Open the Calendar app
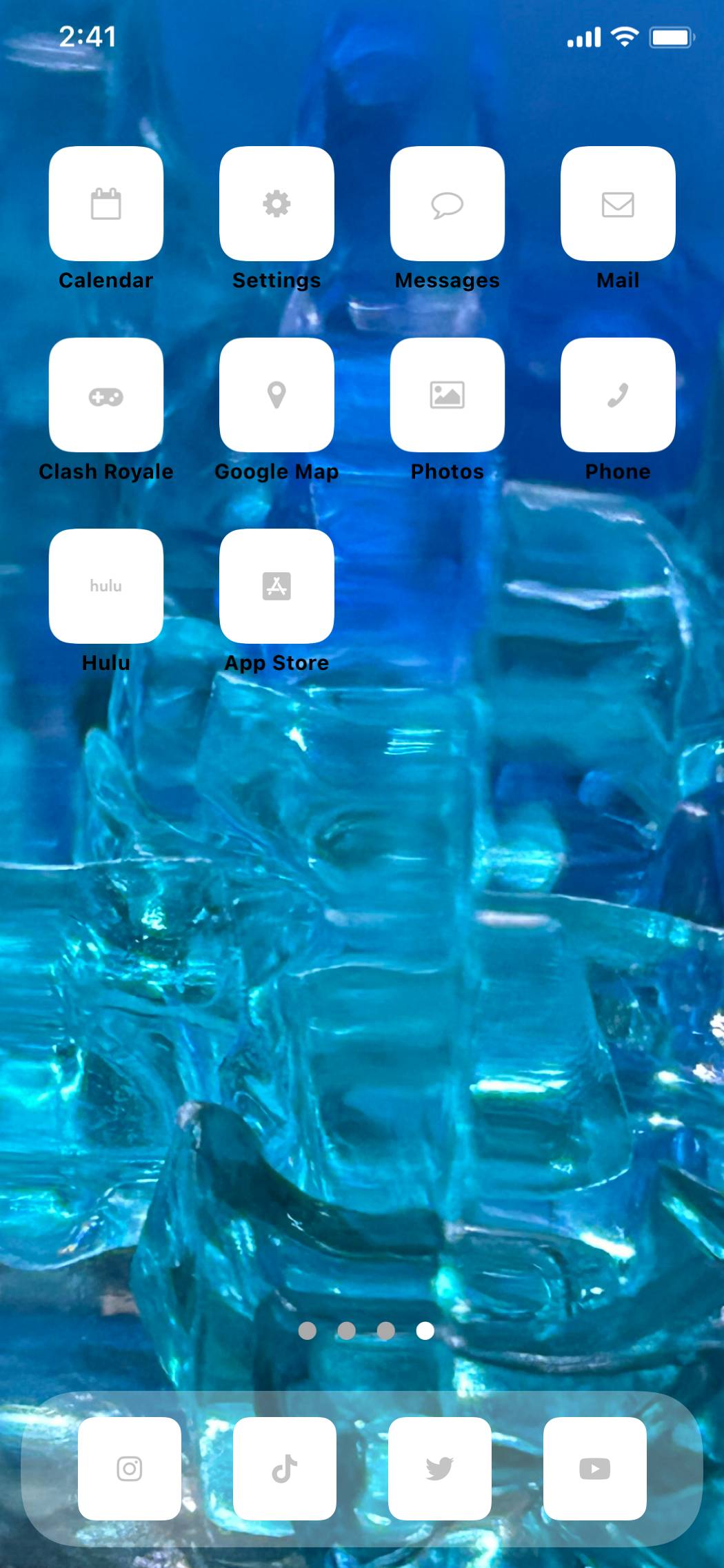The image size is (724, 1568). point(105,203)
